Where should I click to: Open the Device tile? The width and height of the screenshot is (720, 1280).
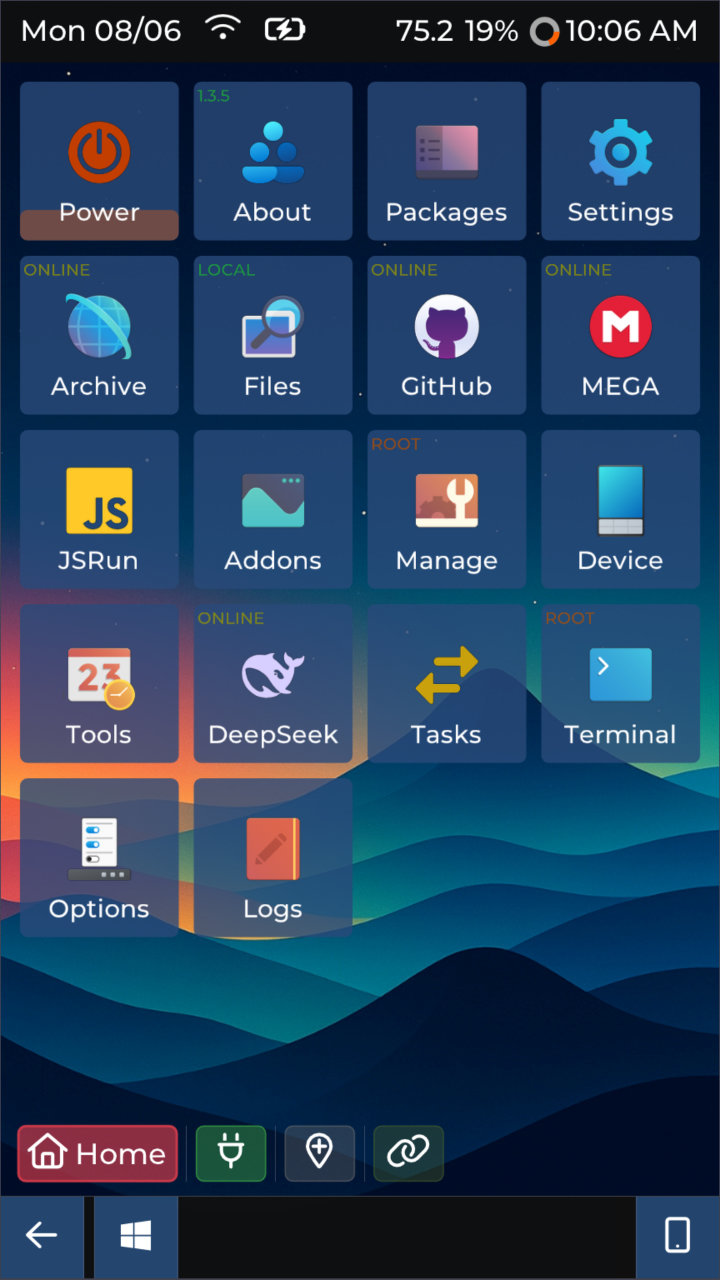[621, 509]
